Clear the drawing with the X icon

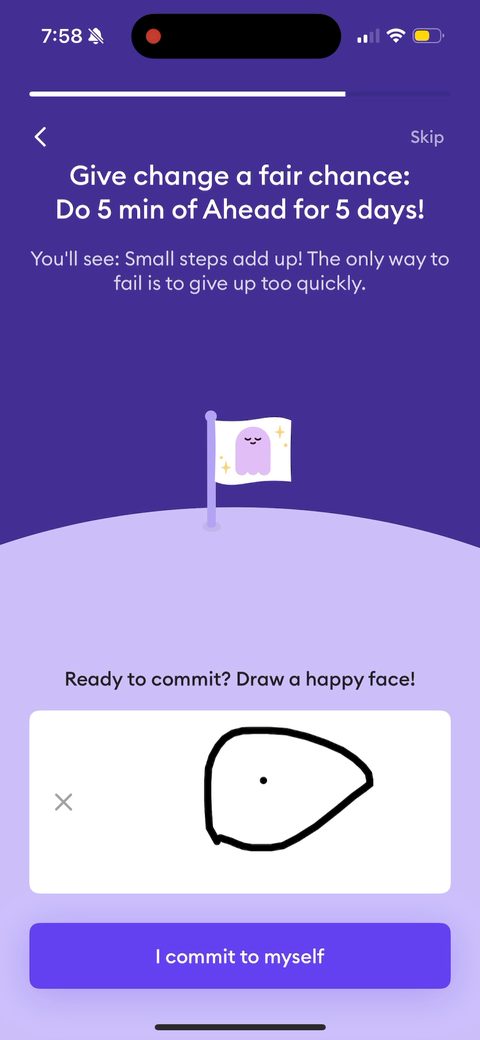[x=64, y=802]
